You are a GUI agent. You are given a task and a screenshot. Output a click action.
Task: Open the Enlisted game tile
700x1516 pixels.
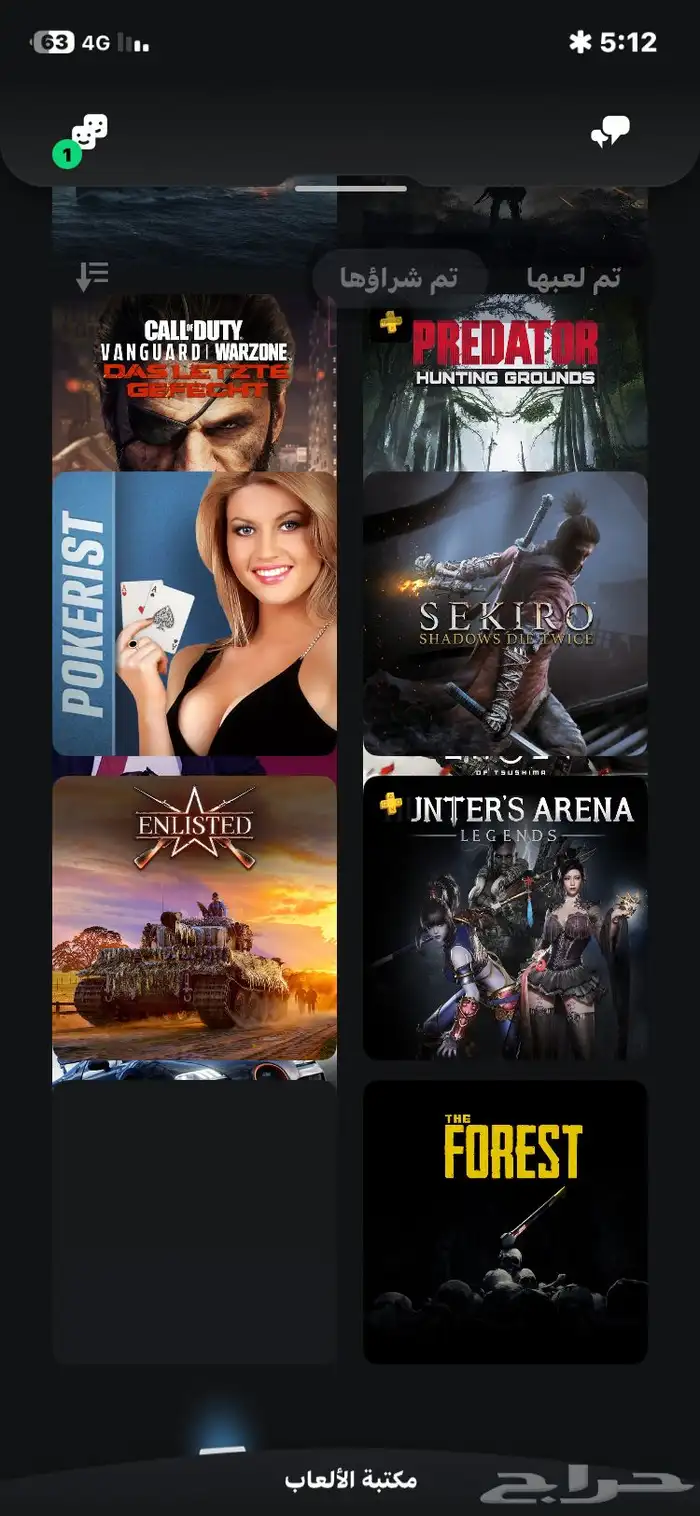194,918
